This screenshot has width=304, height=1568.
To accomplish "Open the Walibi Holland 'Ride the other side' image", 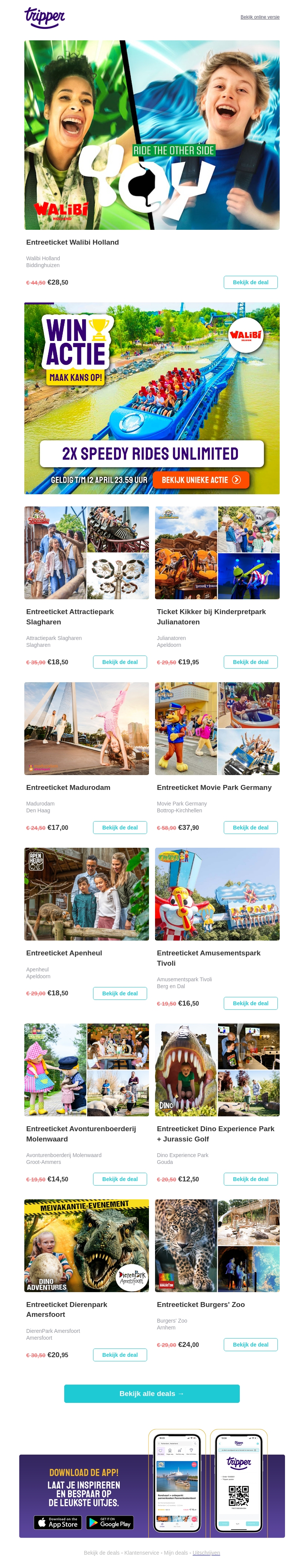I will (152, 135).
